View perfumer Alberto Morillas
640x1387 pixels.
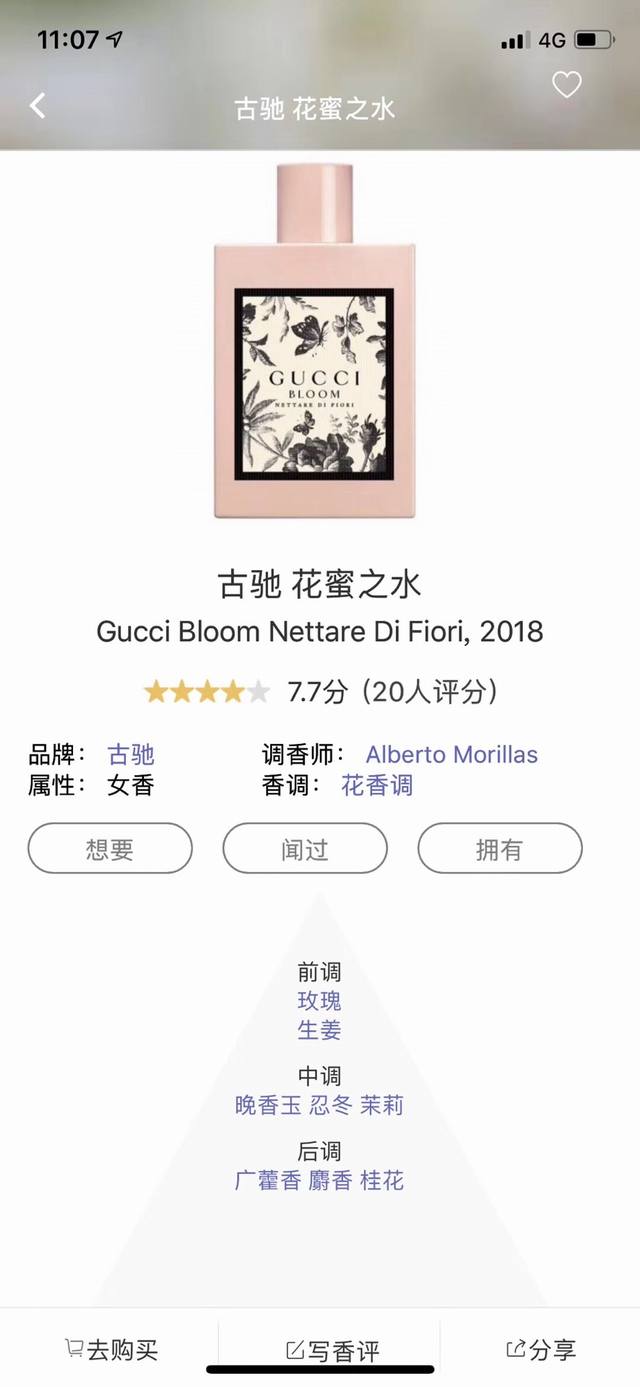pos(451,754)
